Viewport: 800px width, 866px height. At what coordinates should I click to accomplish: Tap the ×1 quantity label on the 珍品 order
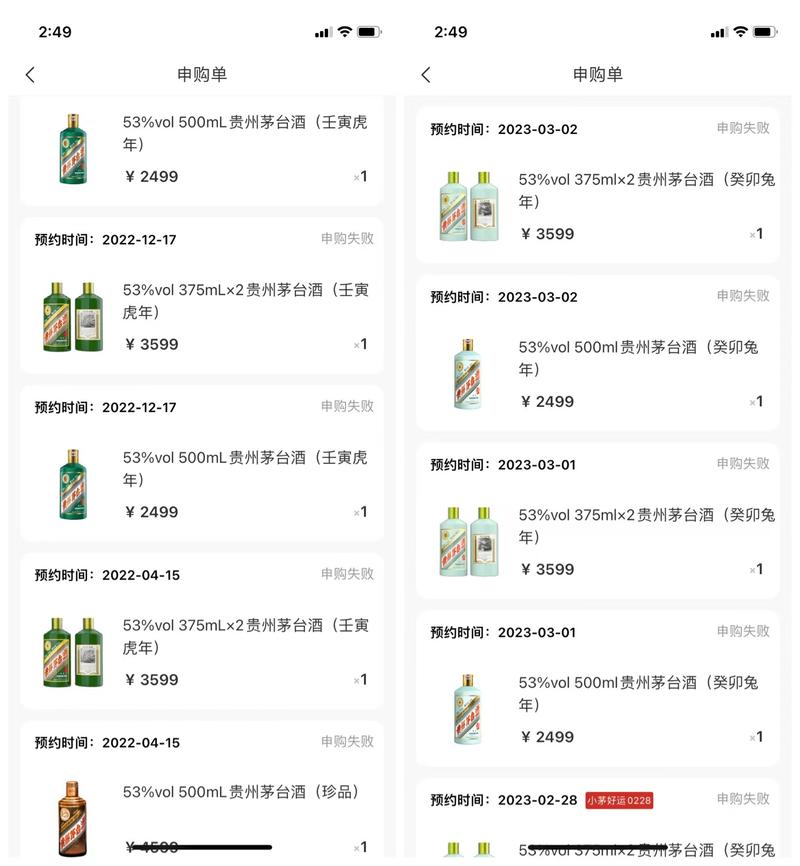(361, 845)
